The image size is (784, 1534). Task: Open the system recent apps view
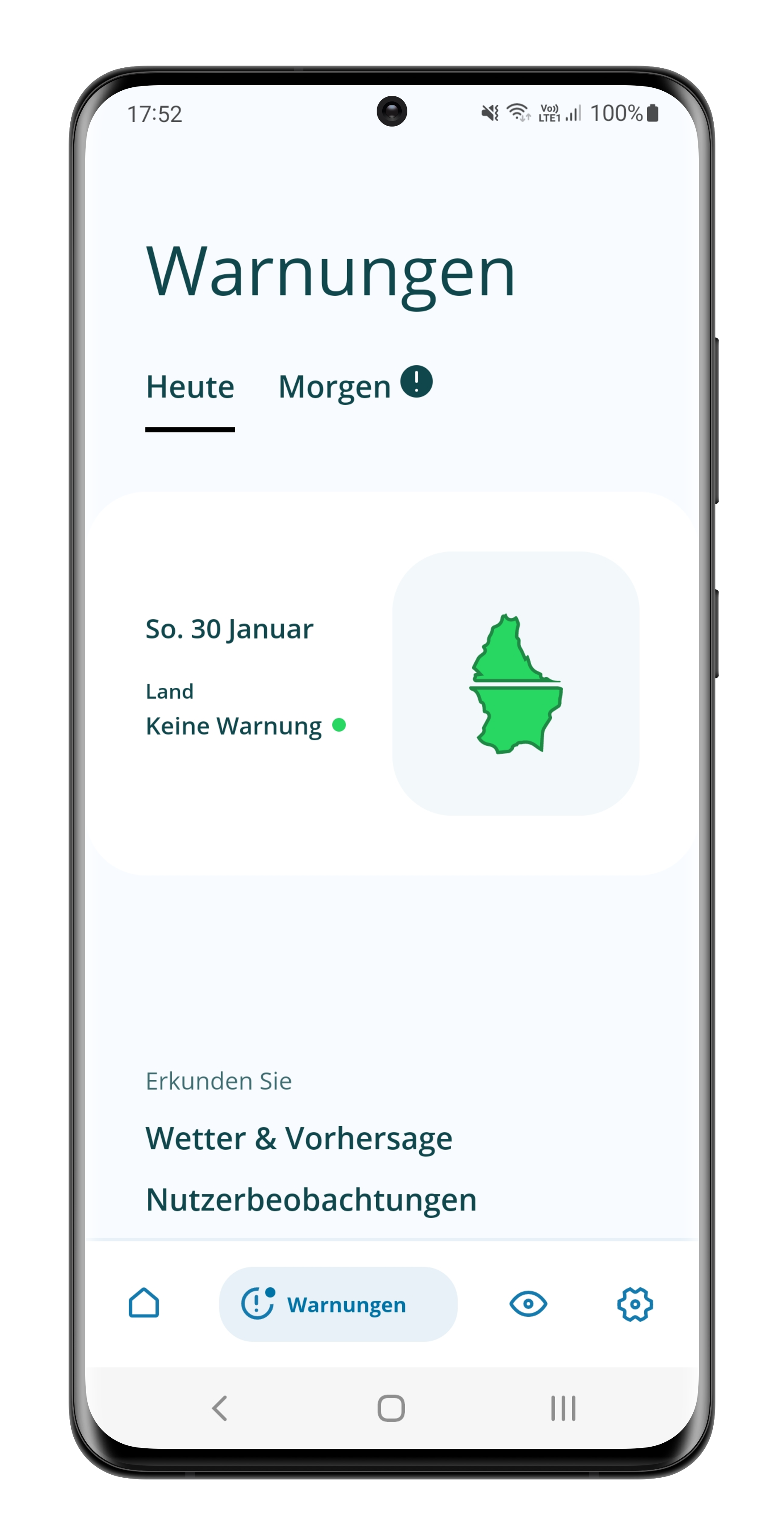pos(562,1408)
